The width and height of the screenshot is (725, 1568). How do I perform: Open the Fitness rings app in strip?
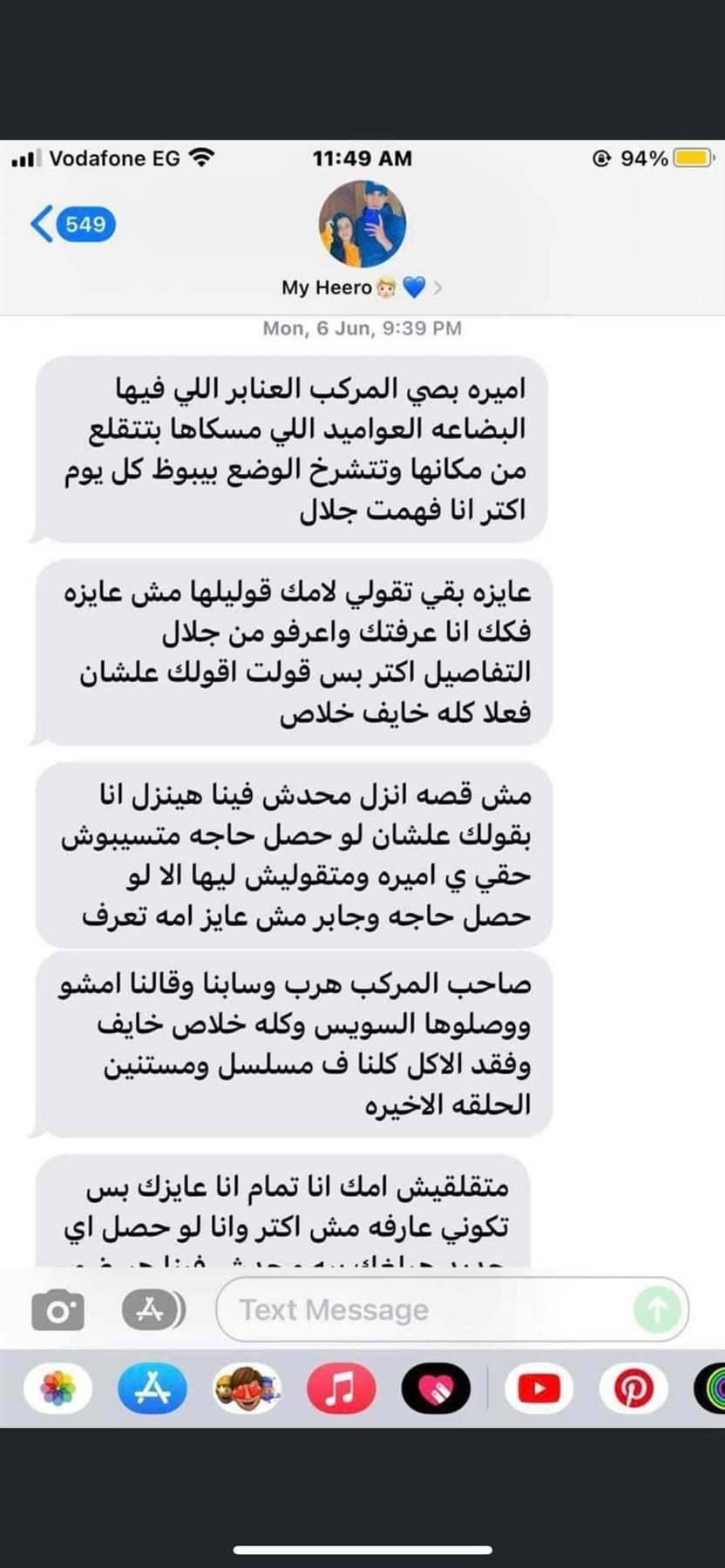[712, 1388]
